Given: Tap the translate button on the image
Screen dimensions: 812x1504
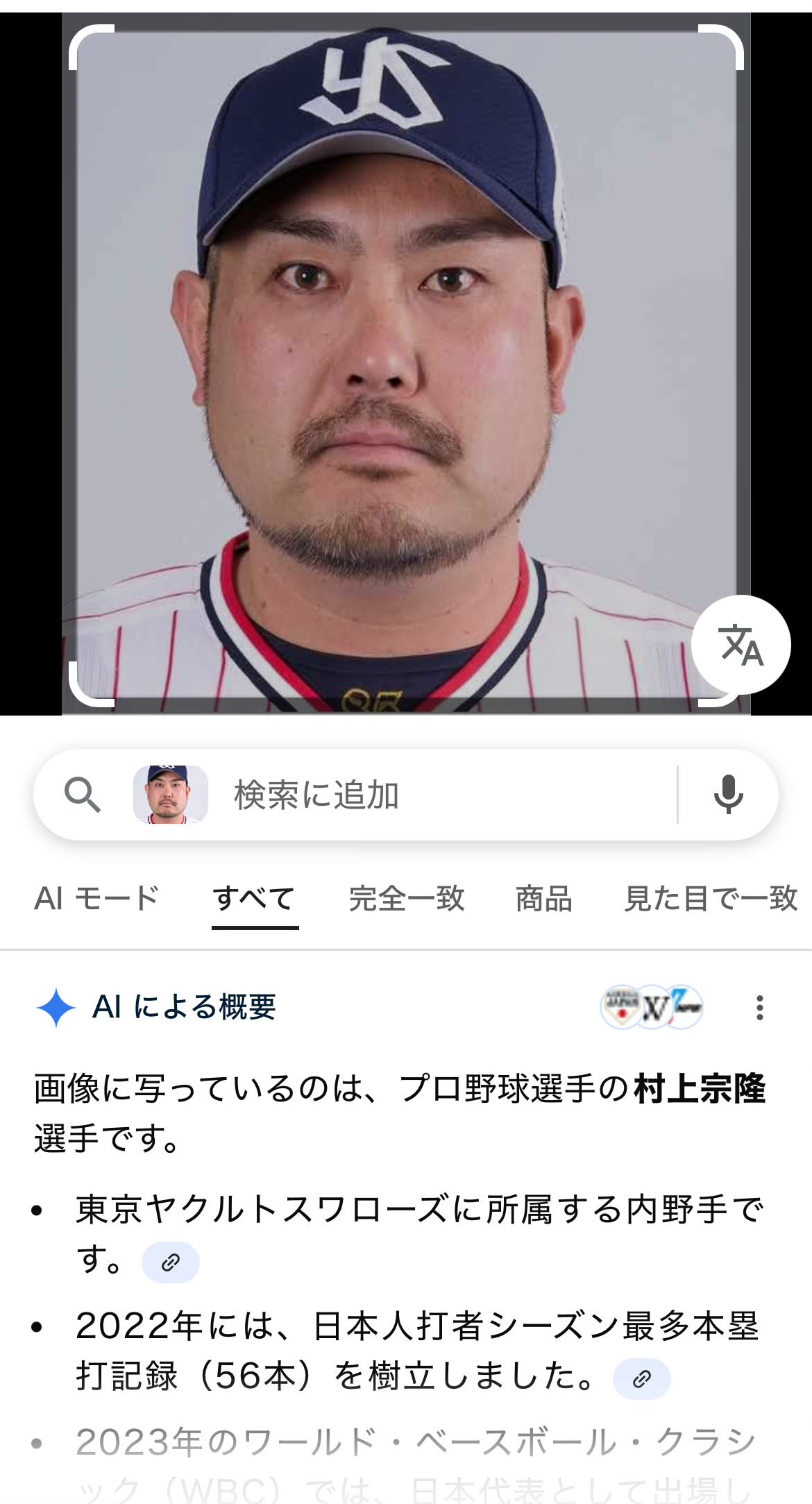Looking at the screenshot, I should pyautogui.click(x=741, y=645).
